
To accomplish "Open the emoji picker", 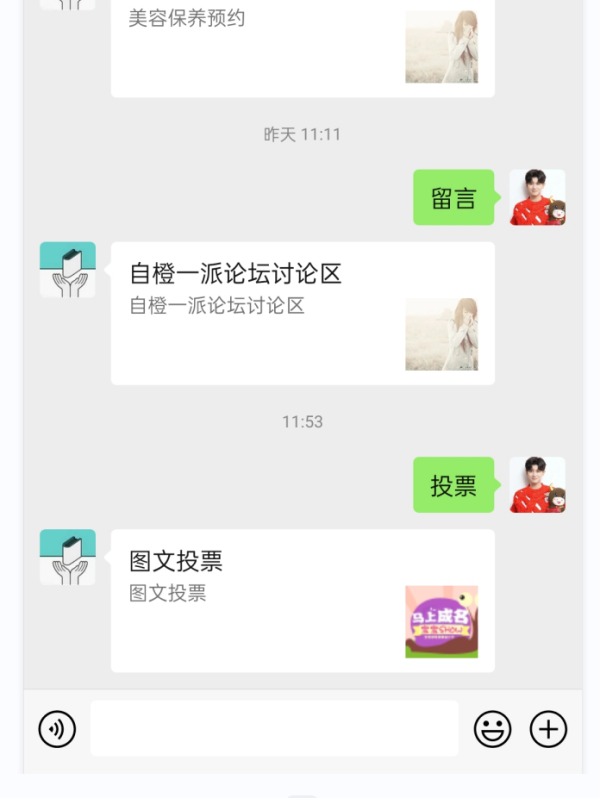I will [x=492, y=729].
